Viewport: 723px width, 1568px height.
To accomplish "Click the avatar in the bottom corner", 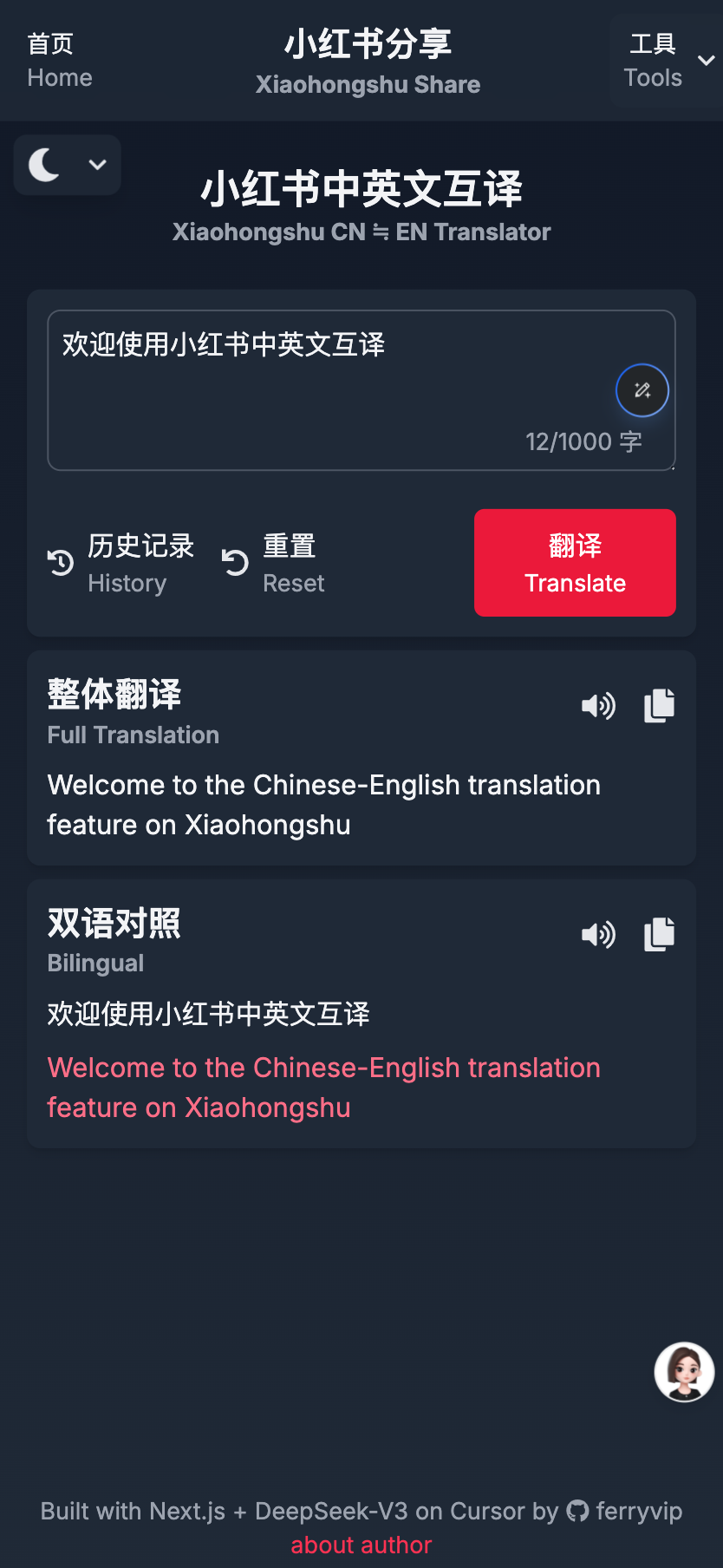I will click(x=683, y=1373).
